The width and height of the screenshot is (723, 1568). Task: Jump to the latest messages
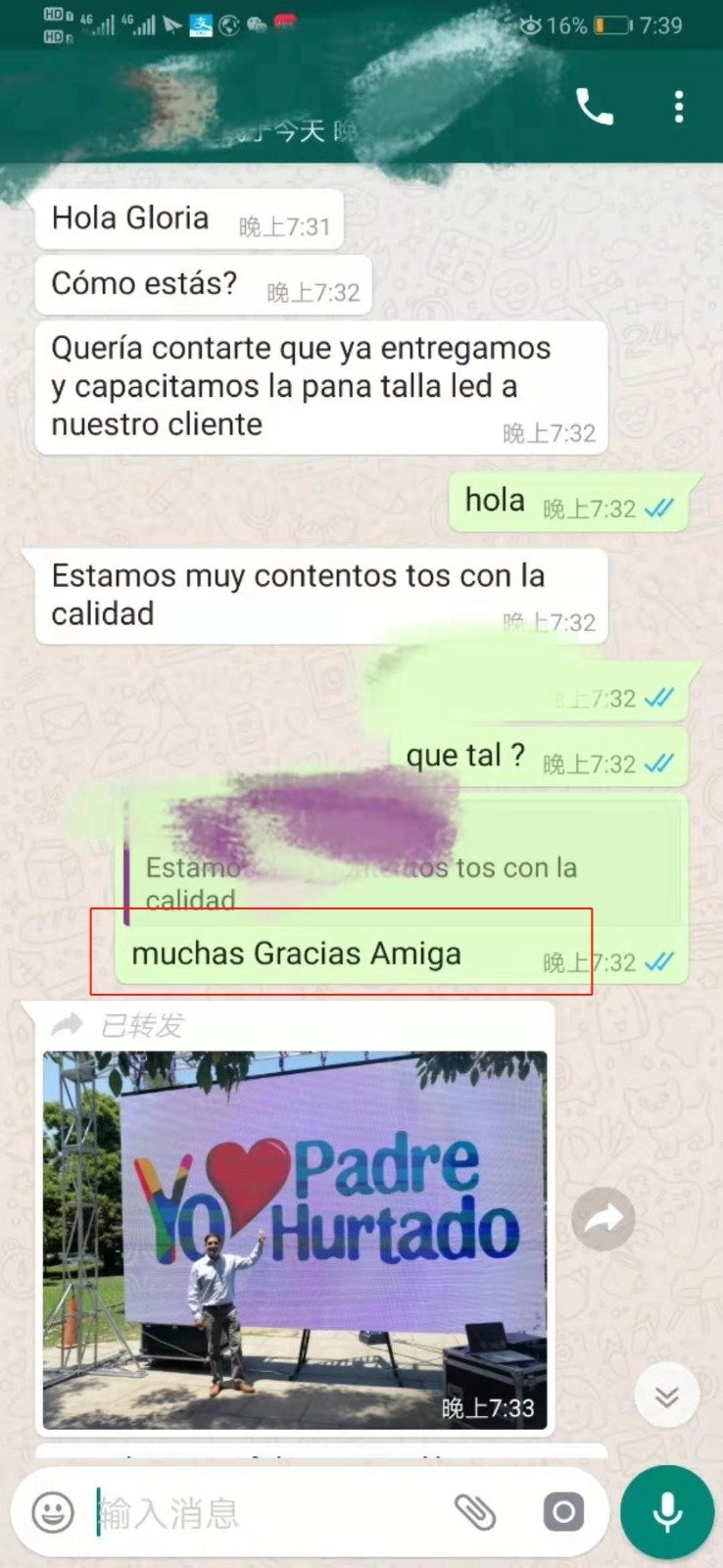pyautogui.click(x=667, y=1396)
